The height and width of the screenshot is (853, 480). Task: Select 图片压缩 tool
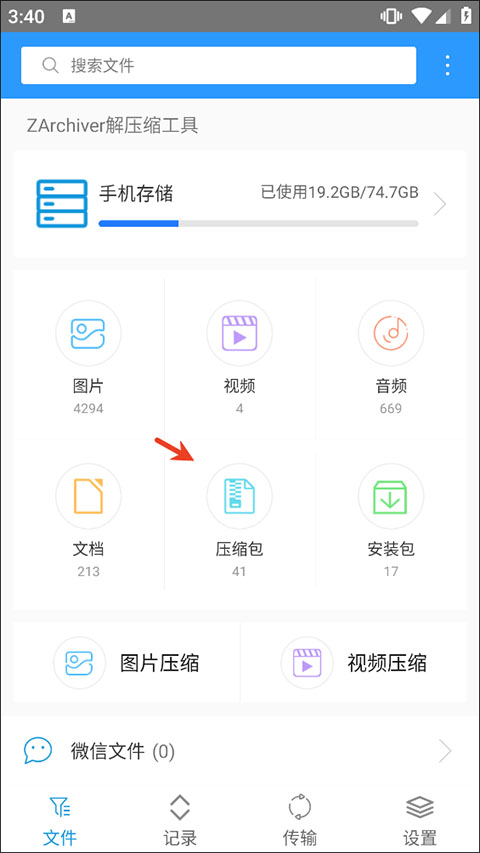point(126,663)
